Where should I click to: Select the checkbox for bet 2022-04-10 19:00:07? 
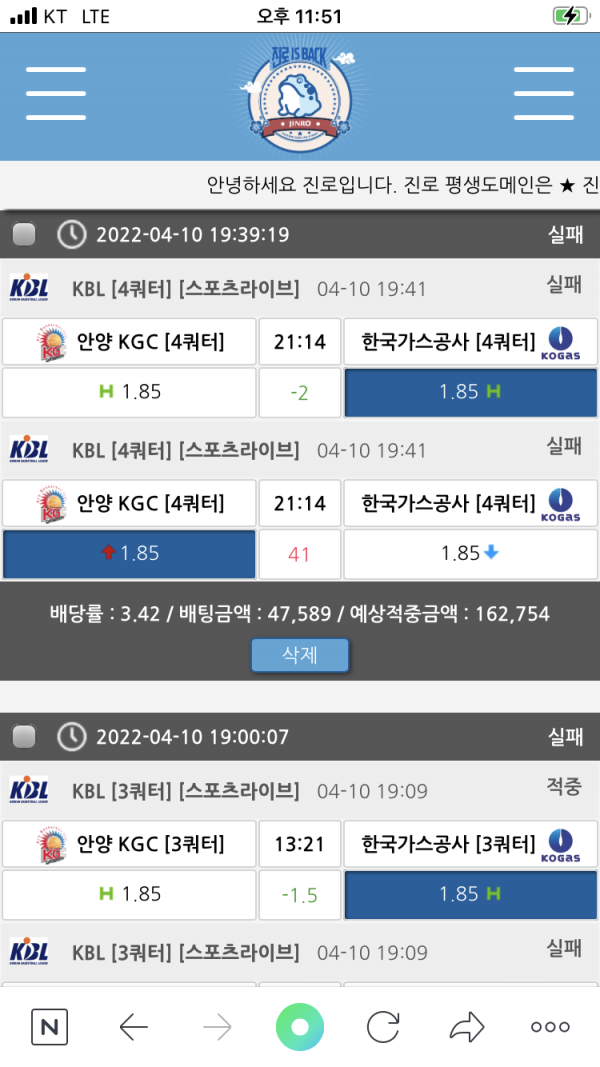point(24,737)
